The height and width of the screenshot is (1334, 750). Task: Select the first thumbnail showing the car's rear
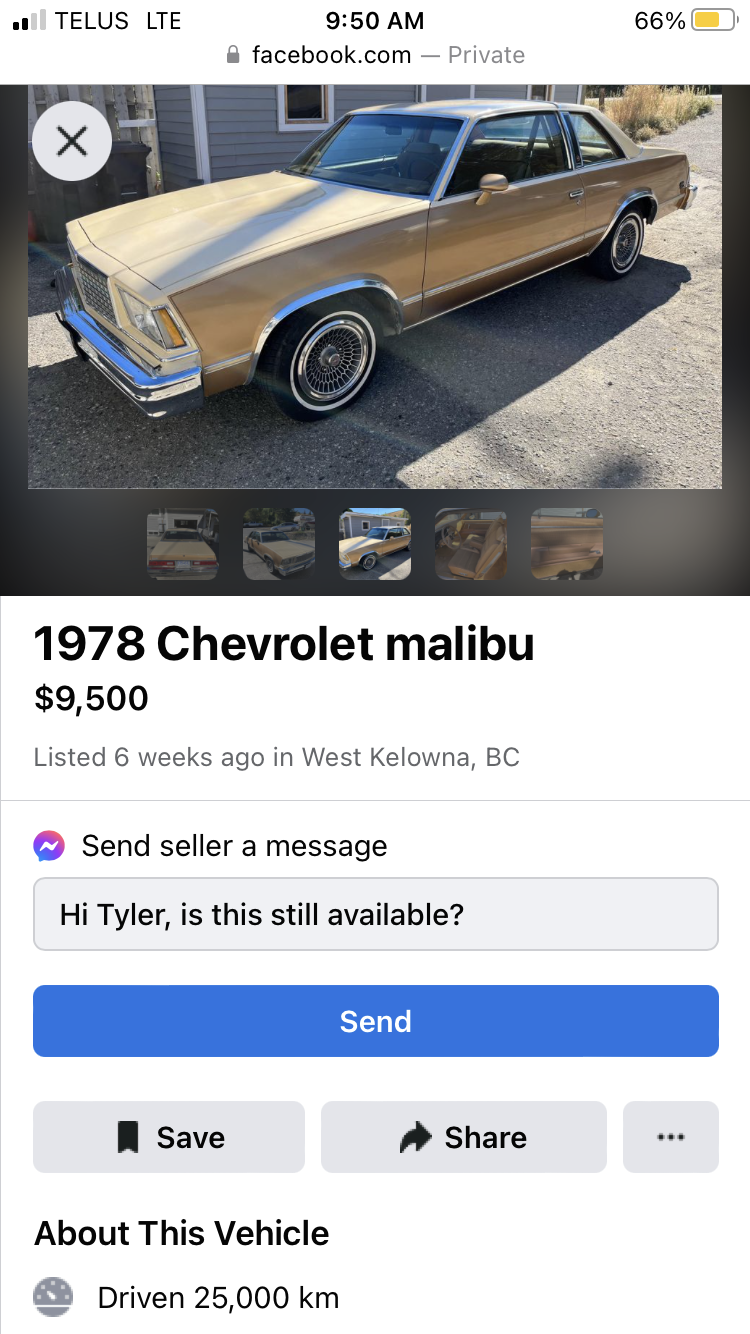point(183,545)
